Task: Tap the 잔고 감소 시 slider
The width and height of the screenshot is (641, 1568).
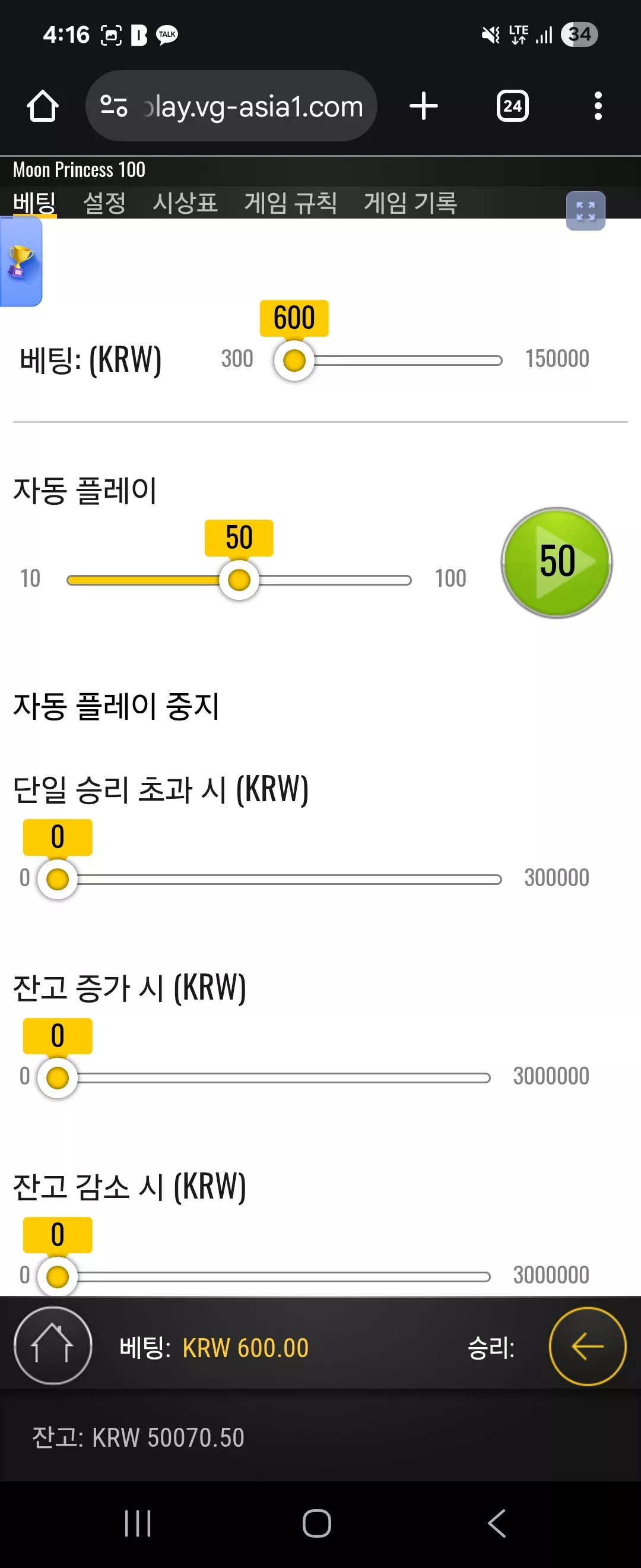Action: pos(264,1276)
